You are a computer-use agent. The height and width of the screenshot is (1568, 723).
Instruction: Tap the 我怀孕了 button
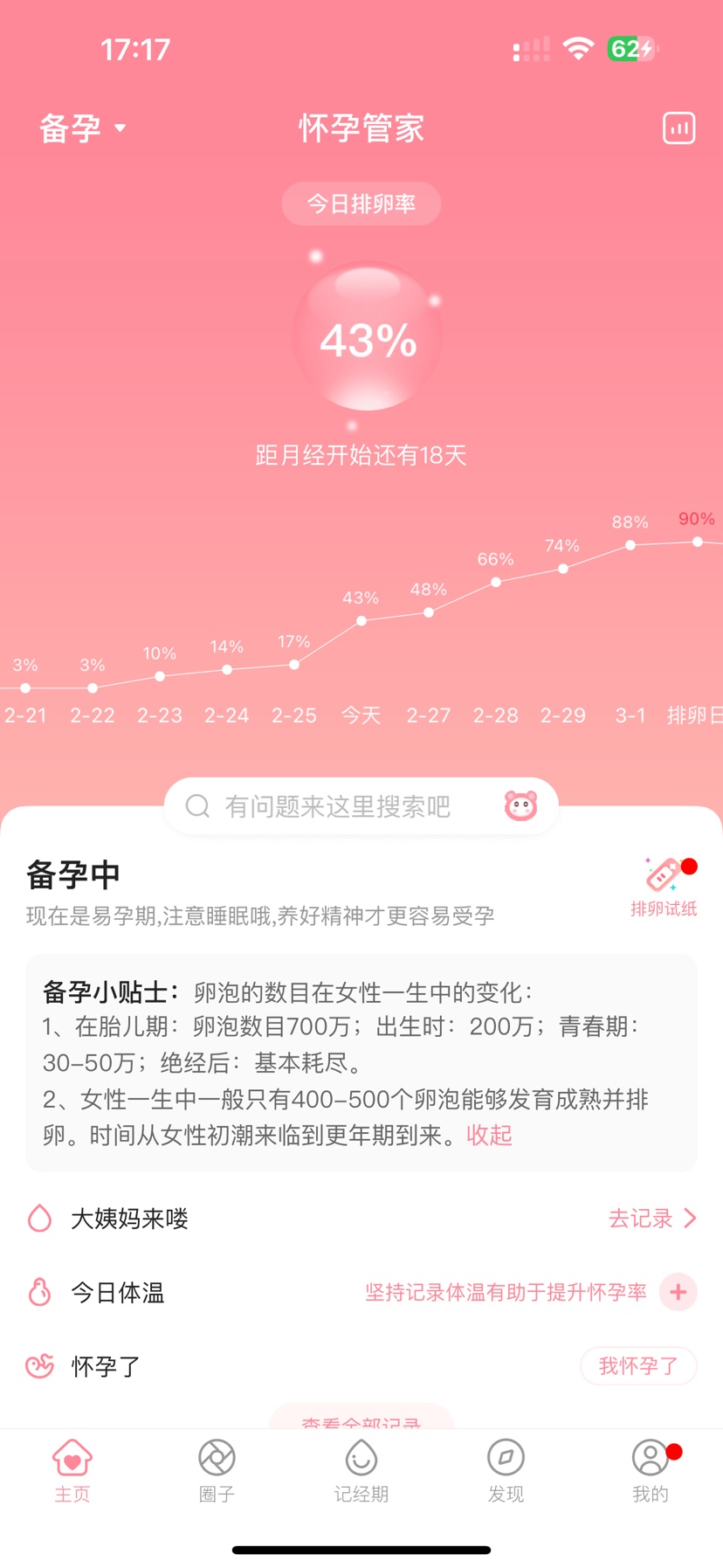637,1365
